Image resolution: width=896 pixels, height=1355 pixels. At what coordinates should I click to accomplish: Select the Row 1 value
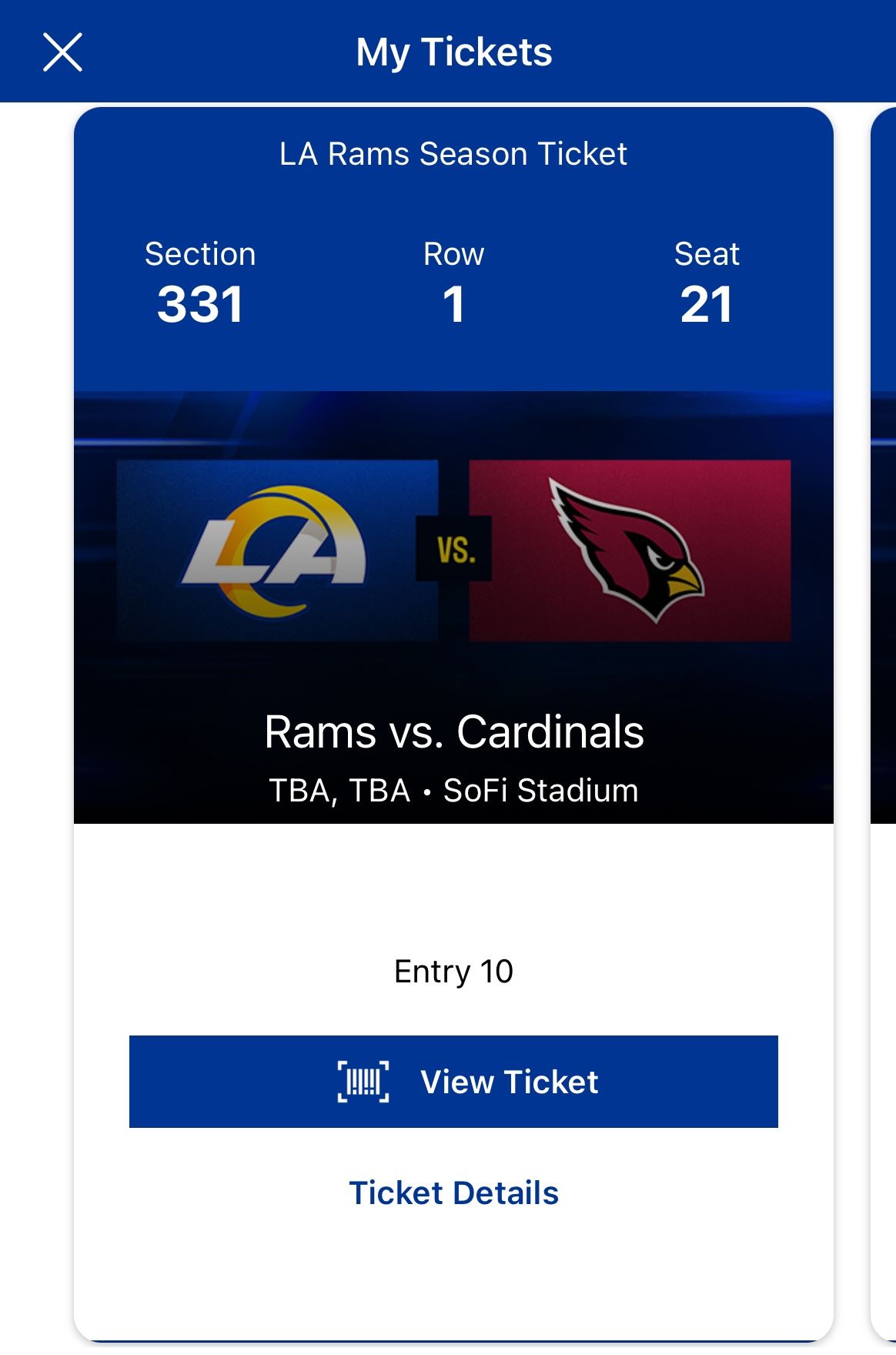454,305
